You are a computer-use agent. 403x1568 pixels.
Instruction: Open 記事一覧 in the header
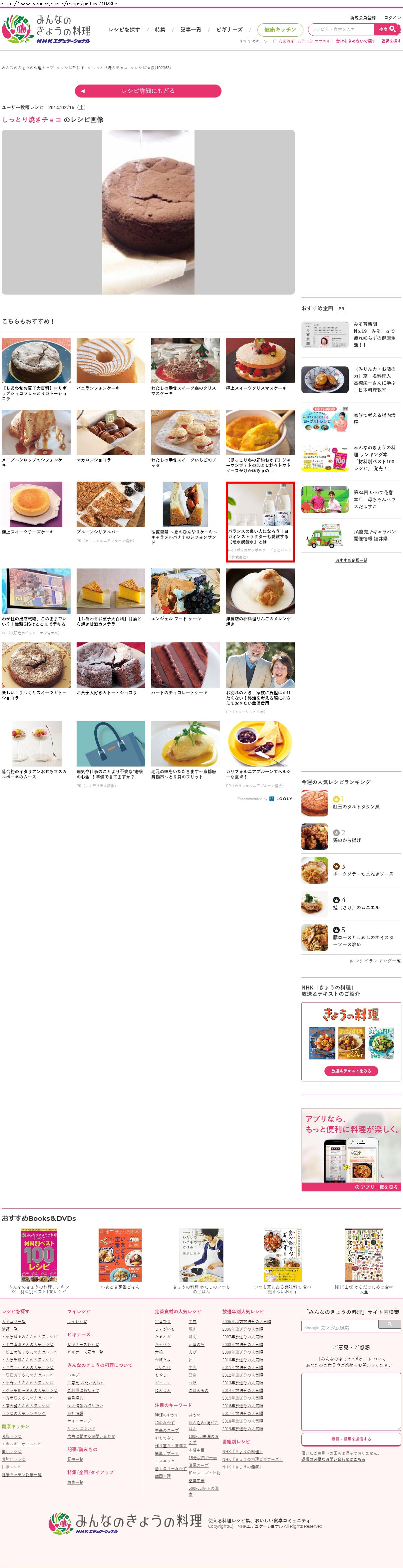[x=191, y=30]
